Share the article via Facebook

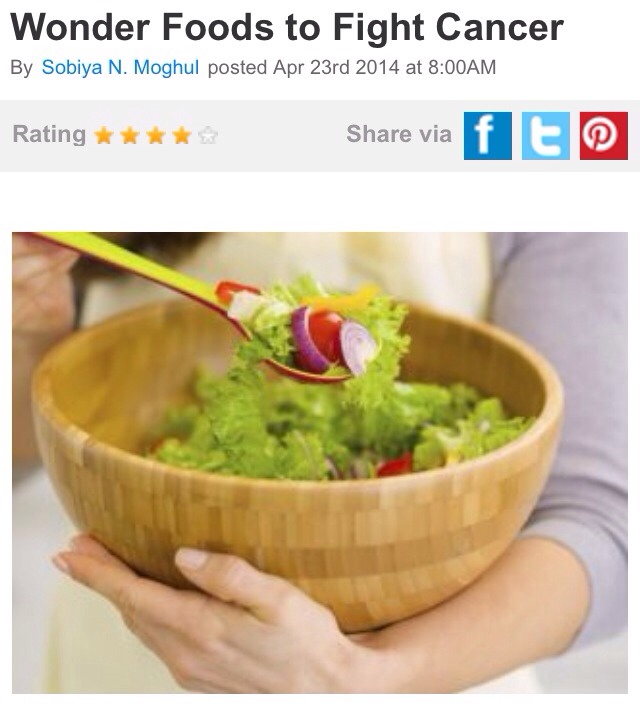pyautogui.click(x=488, y=135)
